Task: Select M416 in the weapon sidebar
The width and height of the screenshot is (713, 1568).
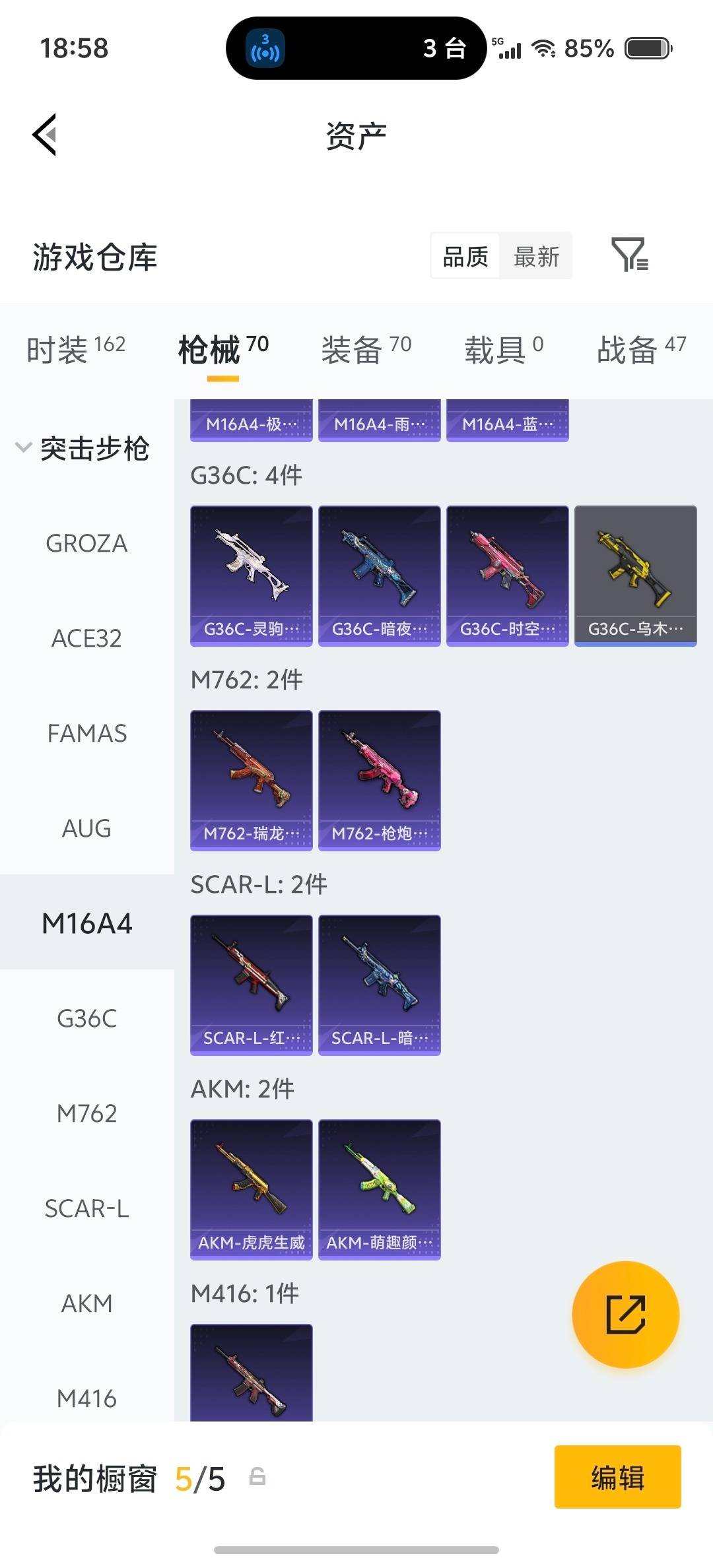Action: (x=88, y=1398)
